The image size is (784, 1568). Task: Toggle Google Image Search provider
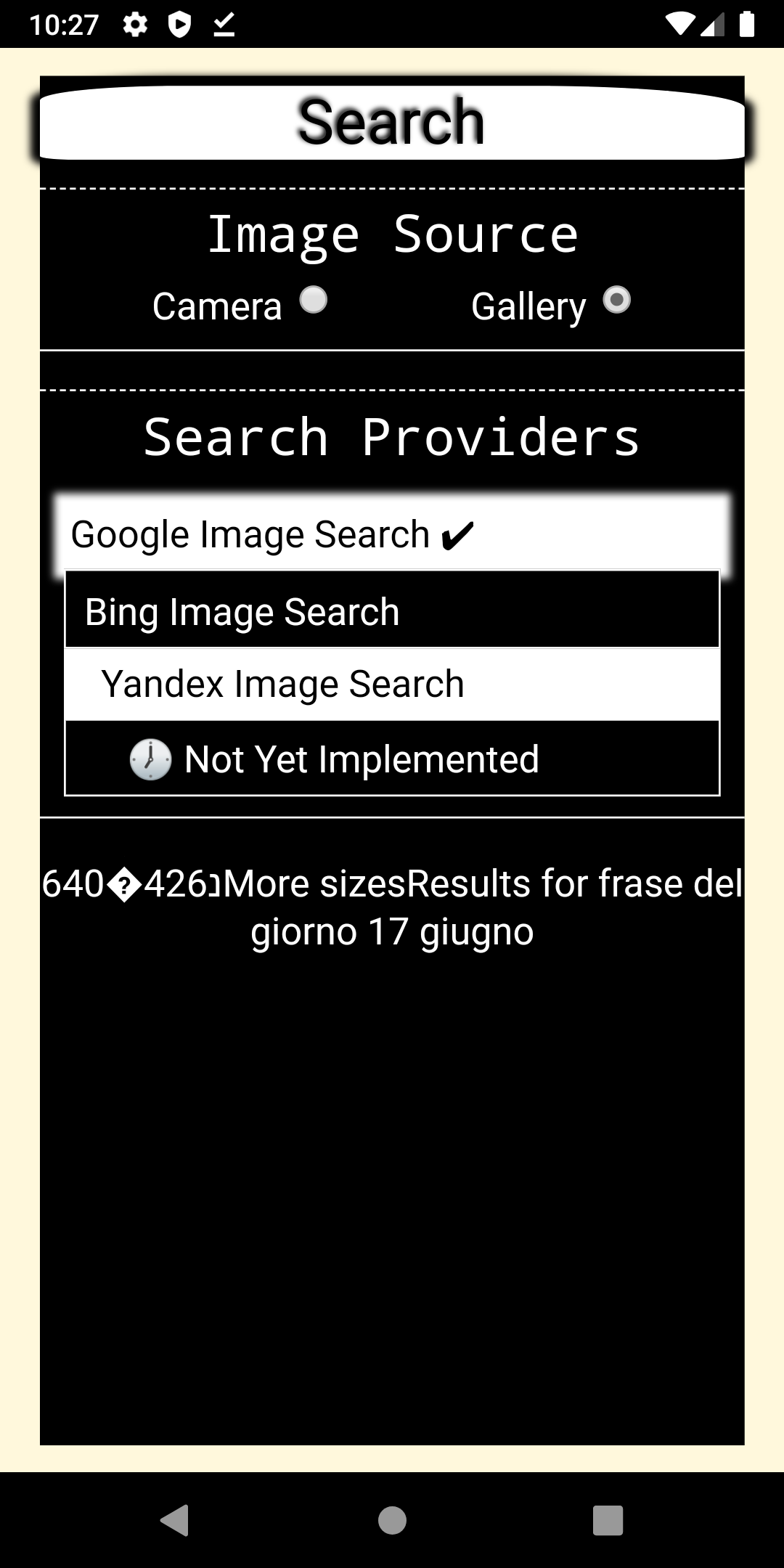[x=392, y=534]
